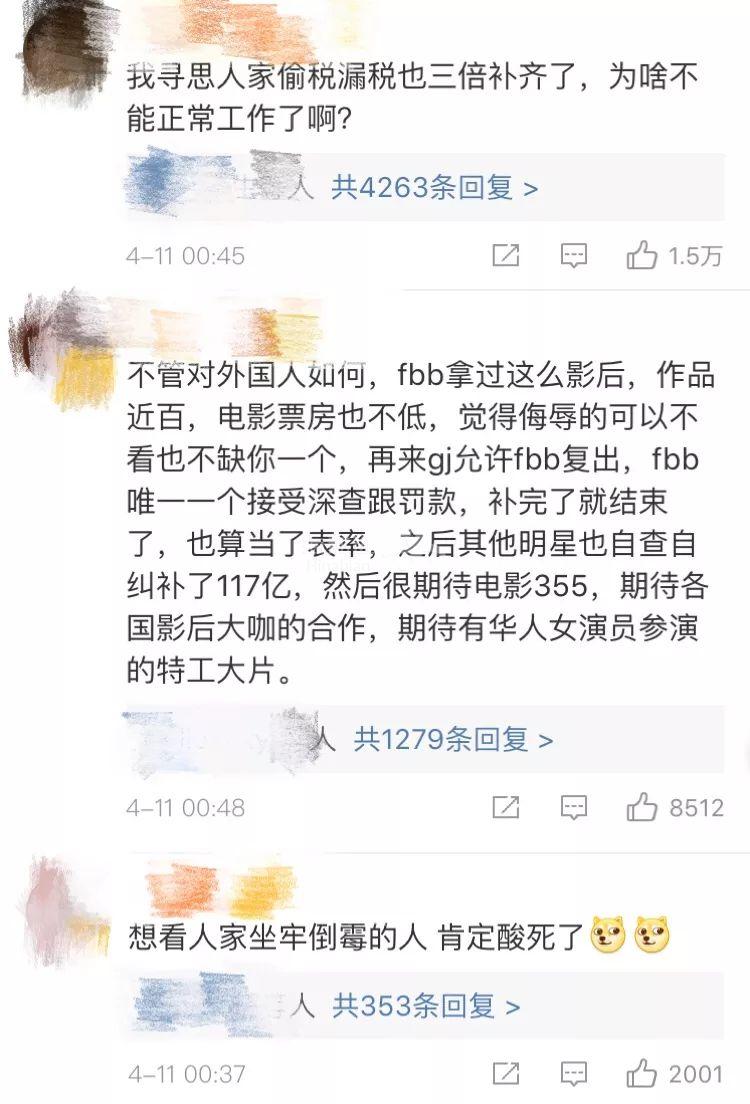Reply to the comment posted 4-11 00:37
The height and width of the screenshot is (1104, 750).
[573, 1074]
